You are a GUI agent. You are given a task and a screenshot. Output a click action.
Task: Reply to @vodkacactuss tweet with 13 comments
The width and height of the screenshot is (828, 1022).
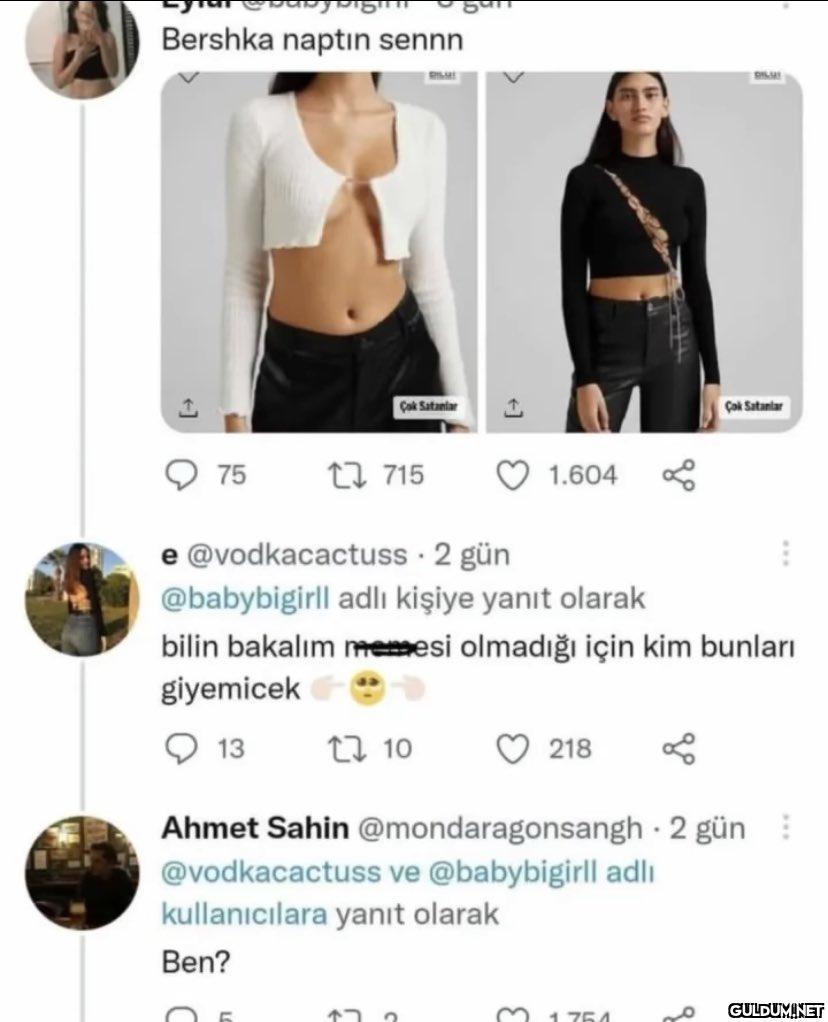click(179, 749)
